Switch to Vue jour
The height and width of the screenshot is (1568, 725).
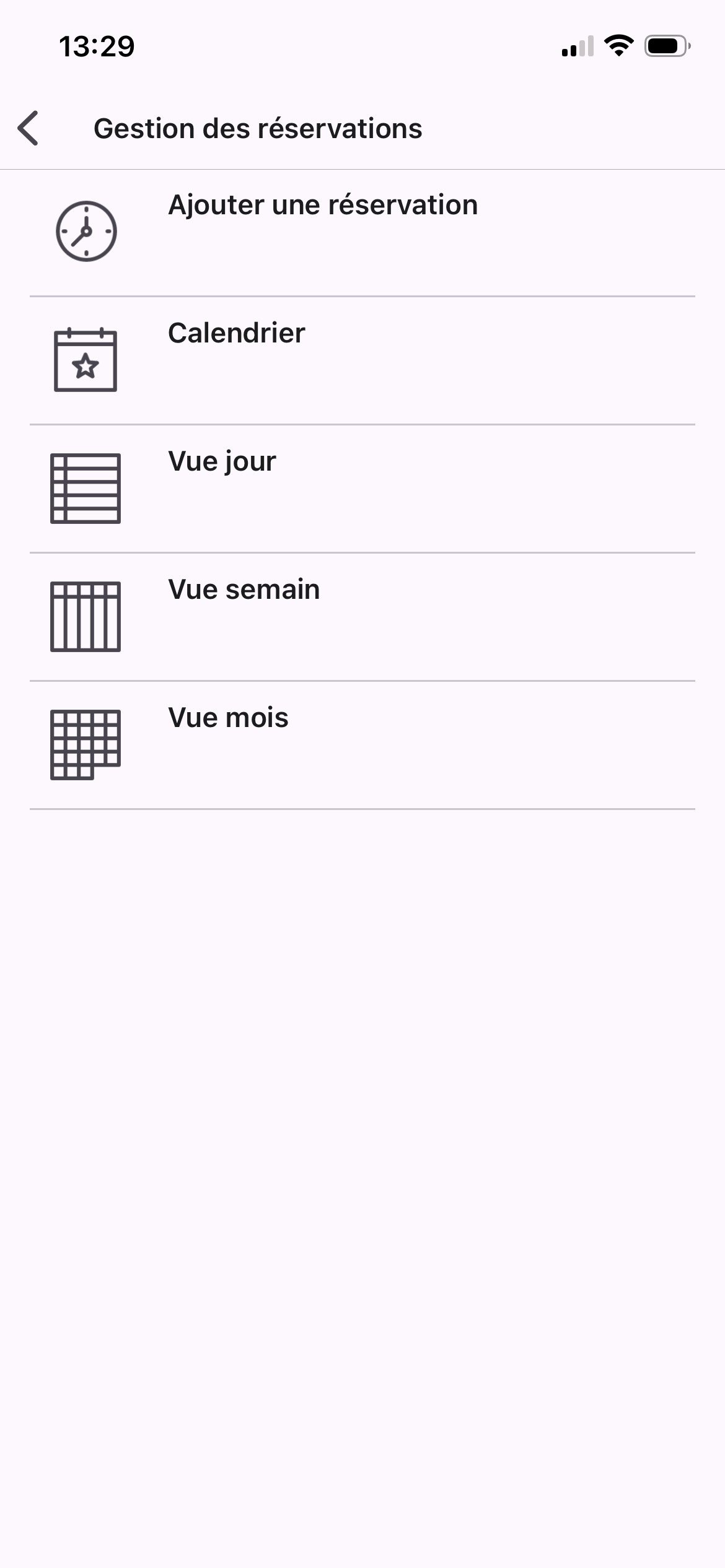[x=221, y=461]
